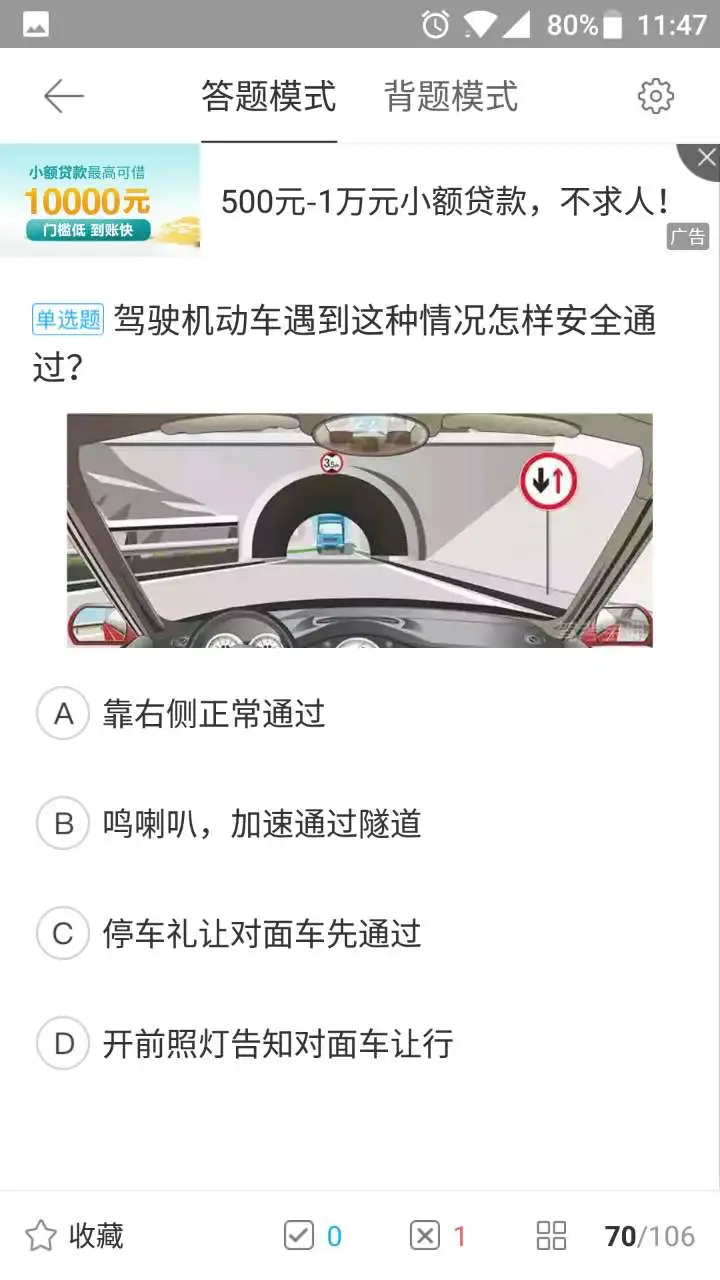Open the settings gear icon
720x1280 pixels.
coord(656,97)
